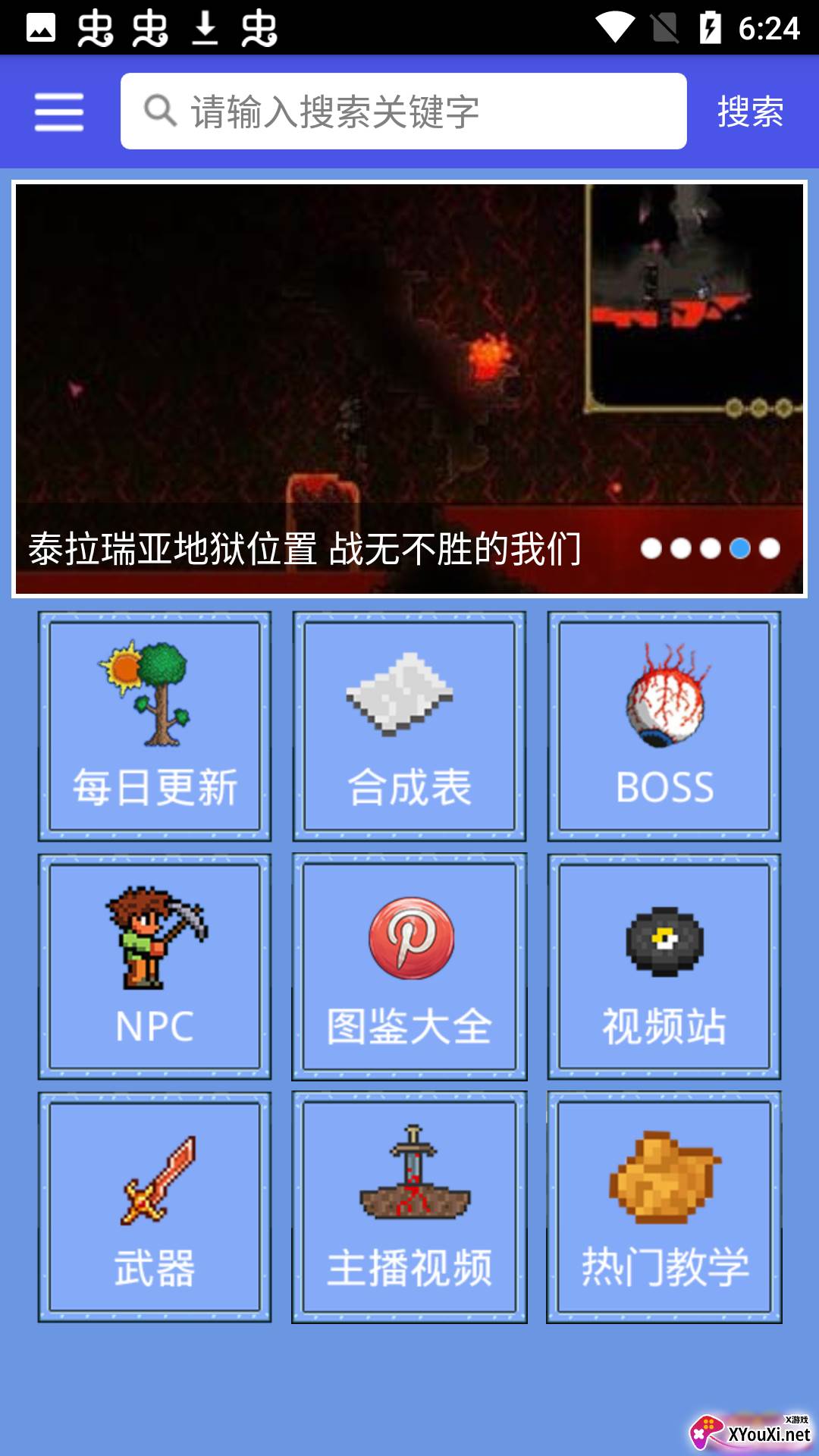Open the 武器 weapons tile
This screenshot has width=819, height=1456.
(155, 1207)
